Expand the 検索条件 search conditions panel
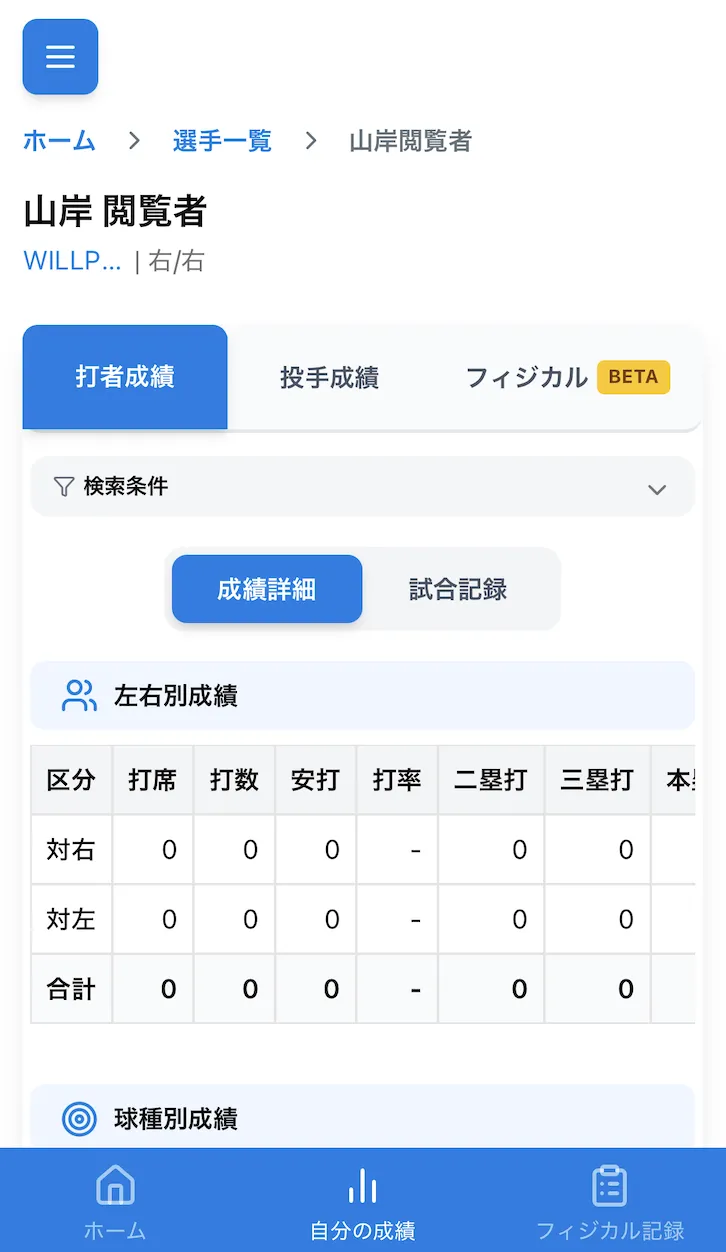 (362, 486)
